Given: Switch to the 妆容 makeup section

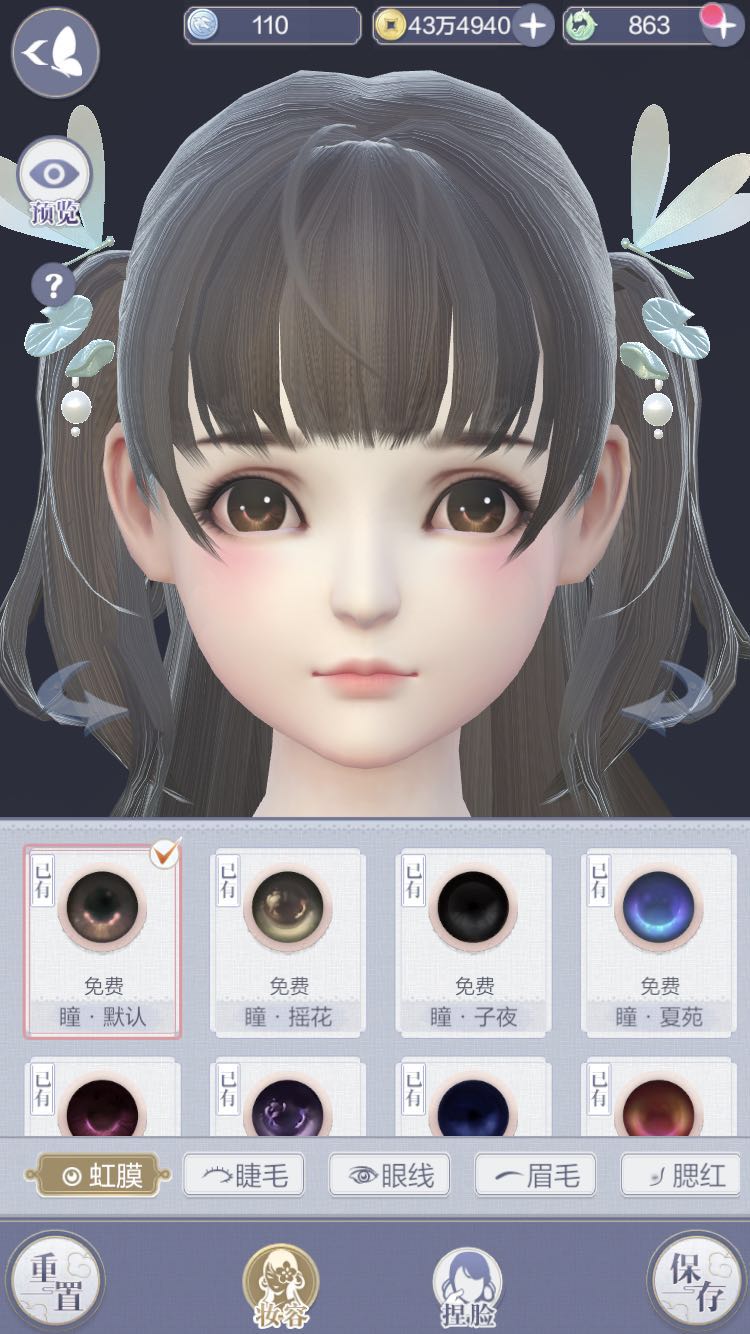Looking at the screenshot, I should point(281,1285).
